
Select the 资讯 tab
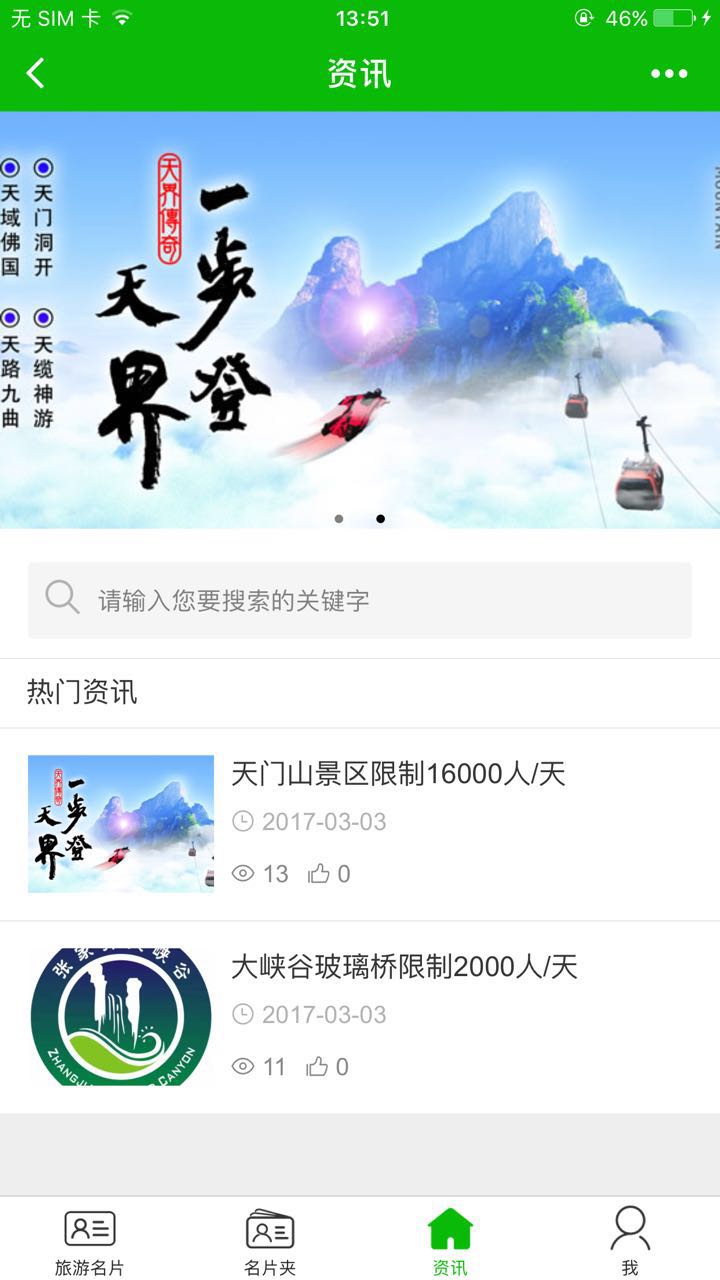tap(450, 1240)
